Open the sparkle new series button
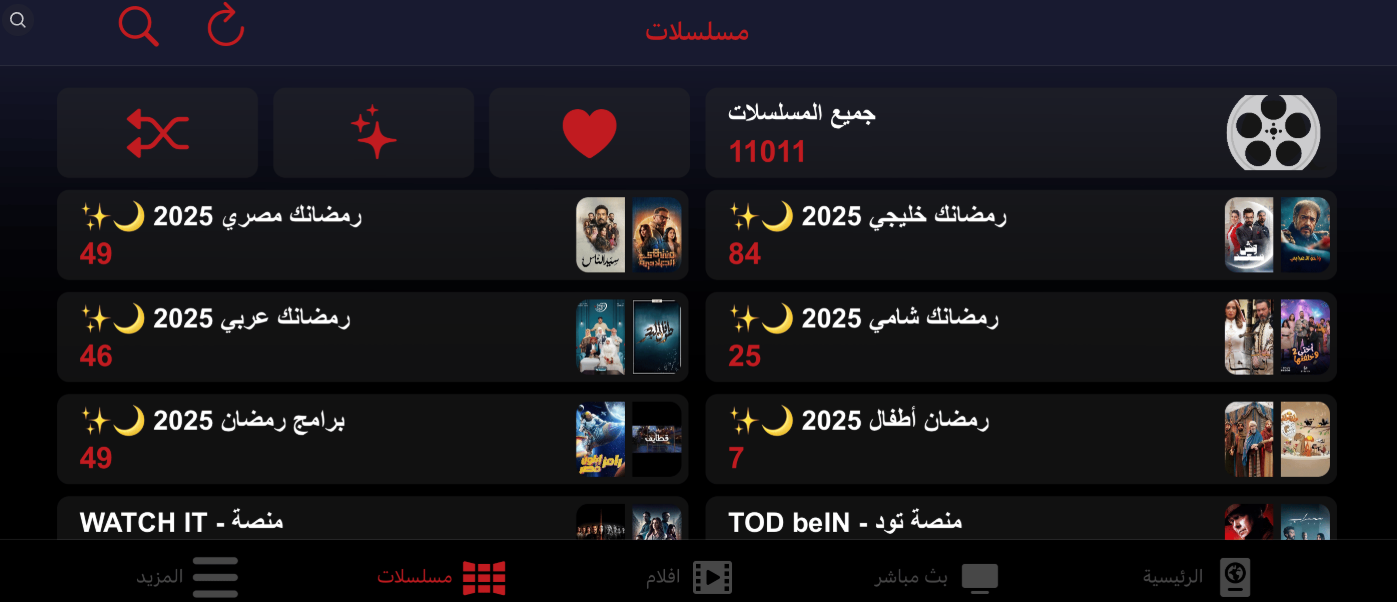 373,133
